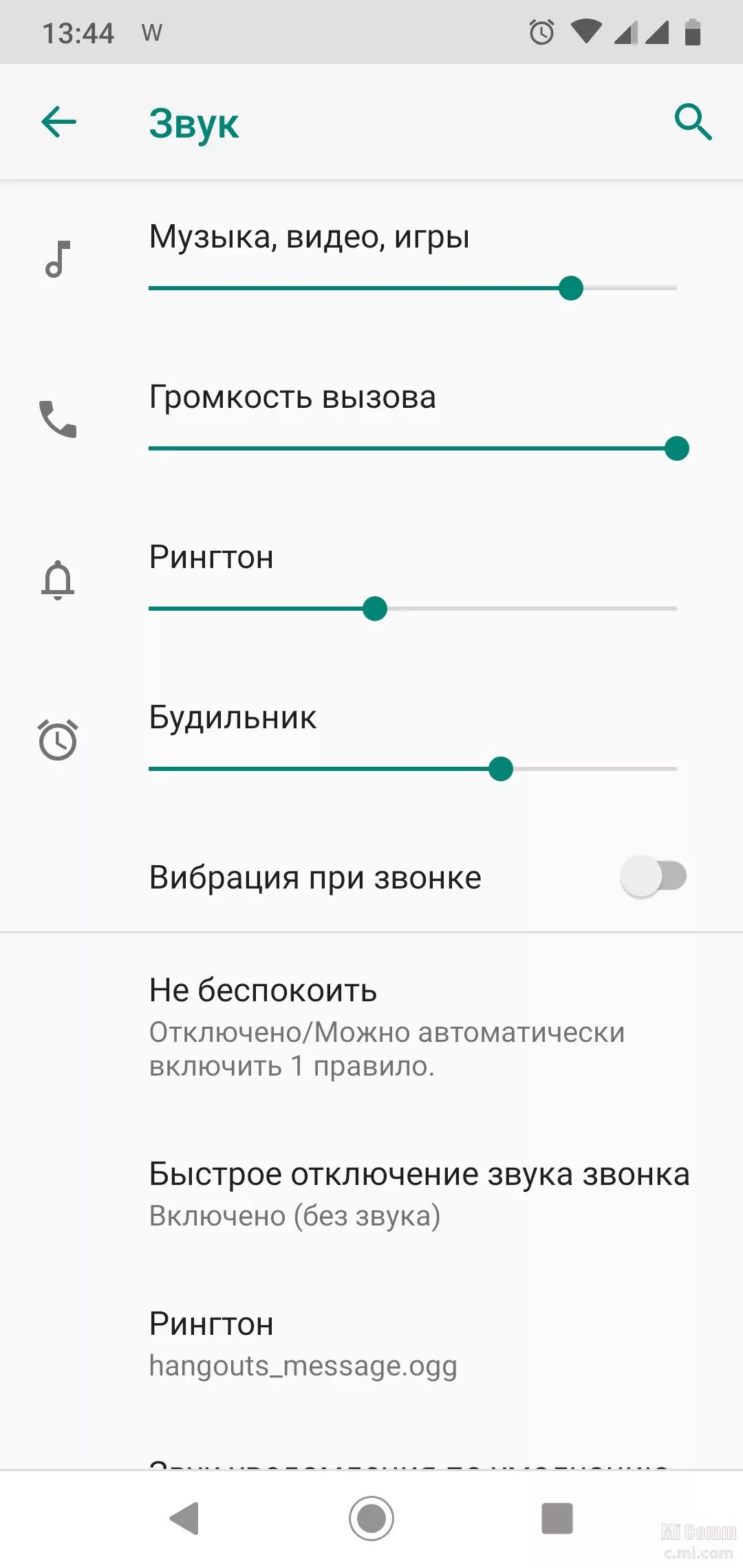743x1568 pixels.
Task: Tap the Рингтон volume slider
Action: [413, 609]
